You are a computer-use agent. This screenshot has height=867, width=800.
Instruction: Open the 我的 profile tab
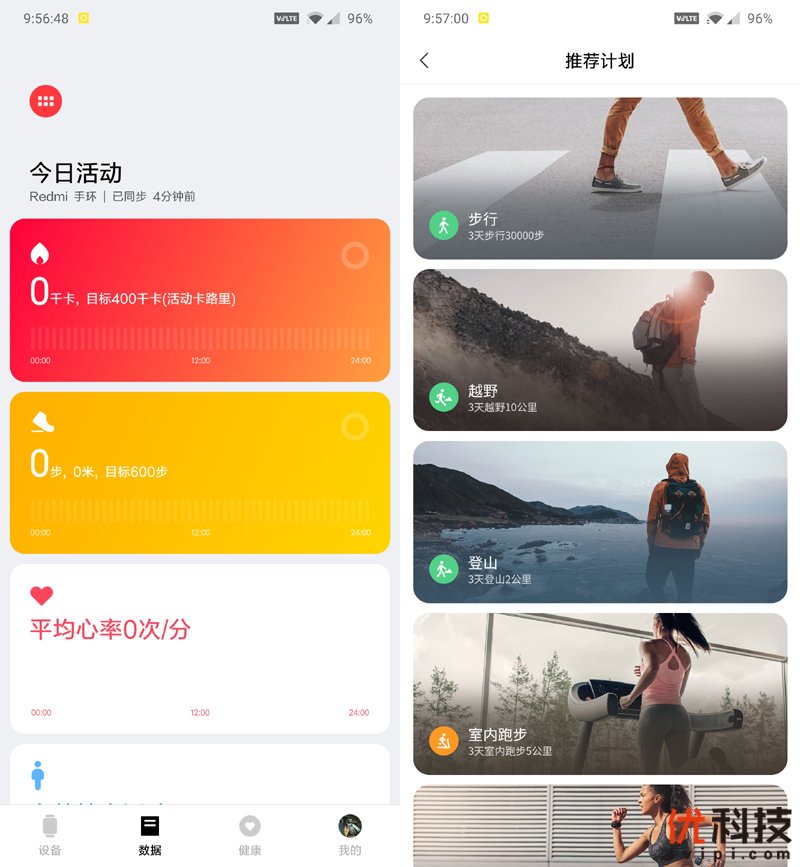click(x=349, y=835)
